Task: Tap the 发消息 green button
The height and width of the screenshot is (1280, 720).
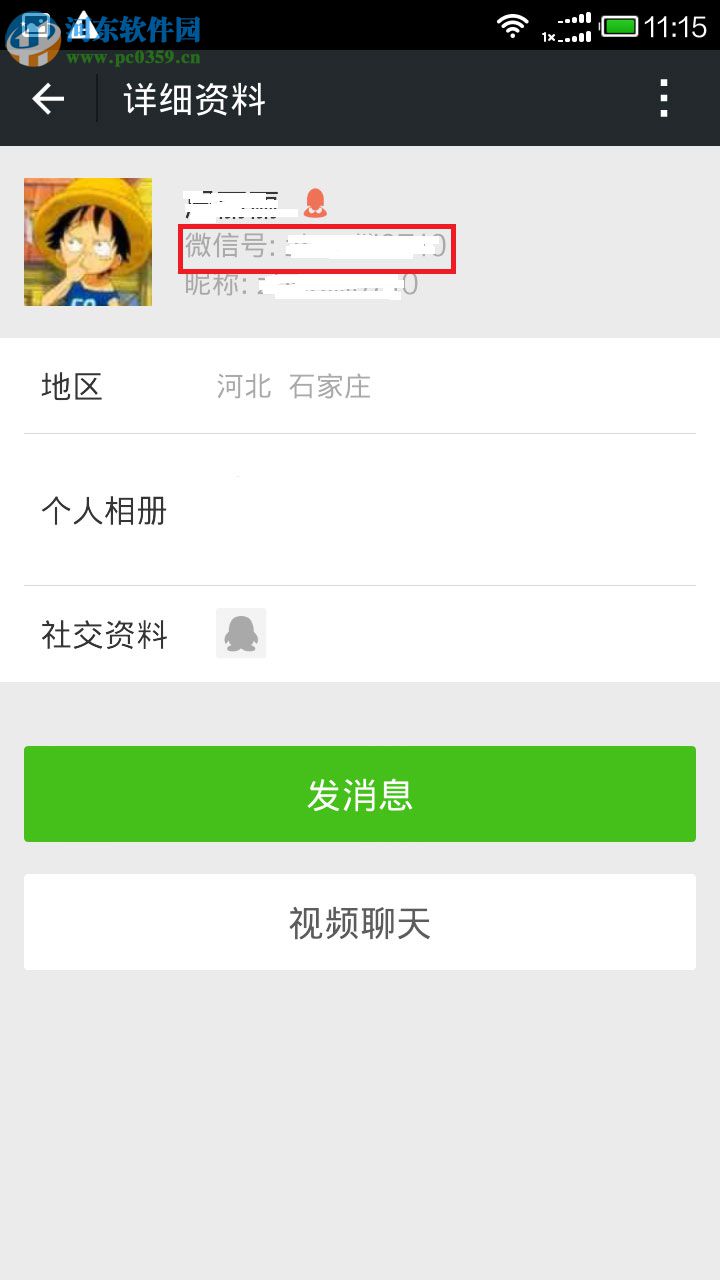Action: pos(360,793)
